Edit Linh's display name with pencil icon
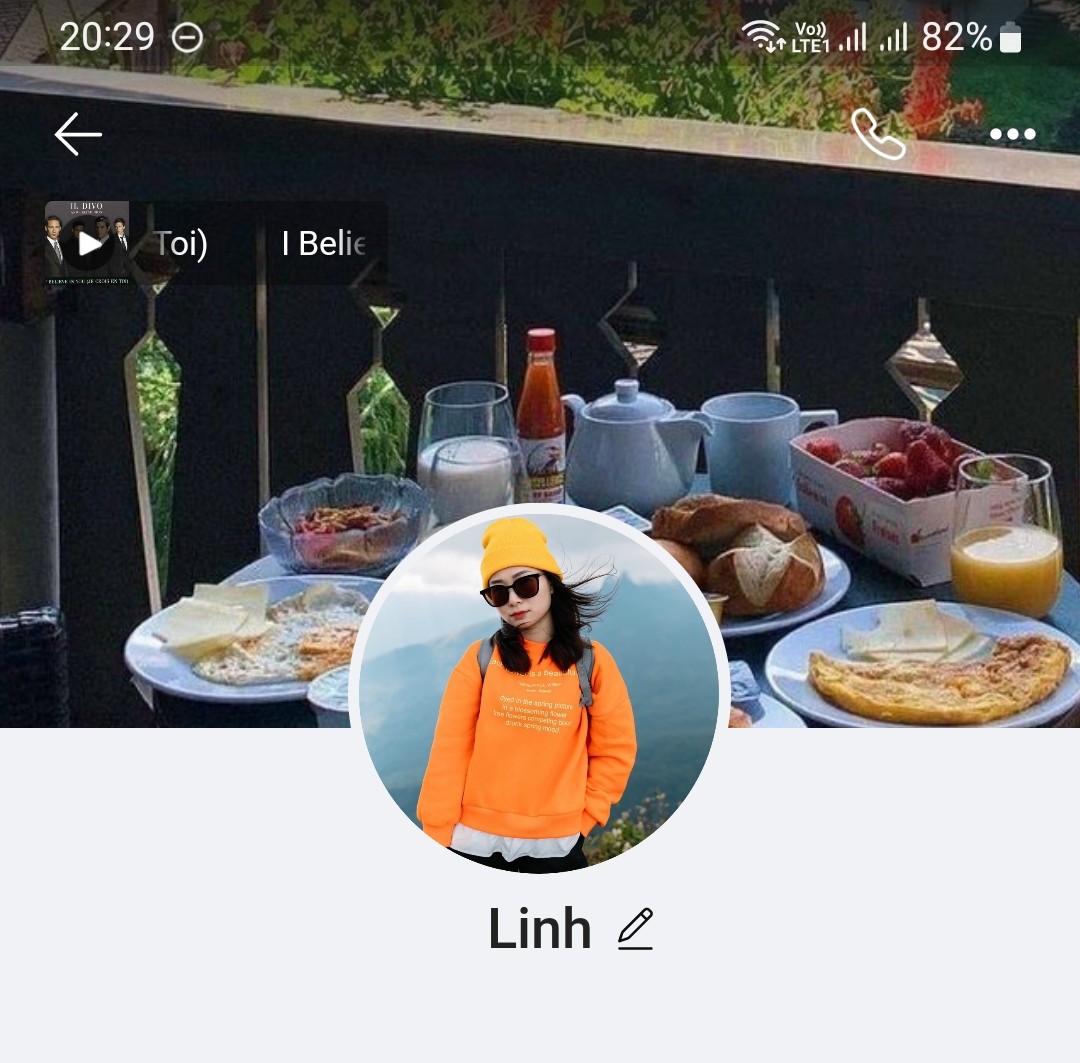 click(635, 928)
